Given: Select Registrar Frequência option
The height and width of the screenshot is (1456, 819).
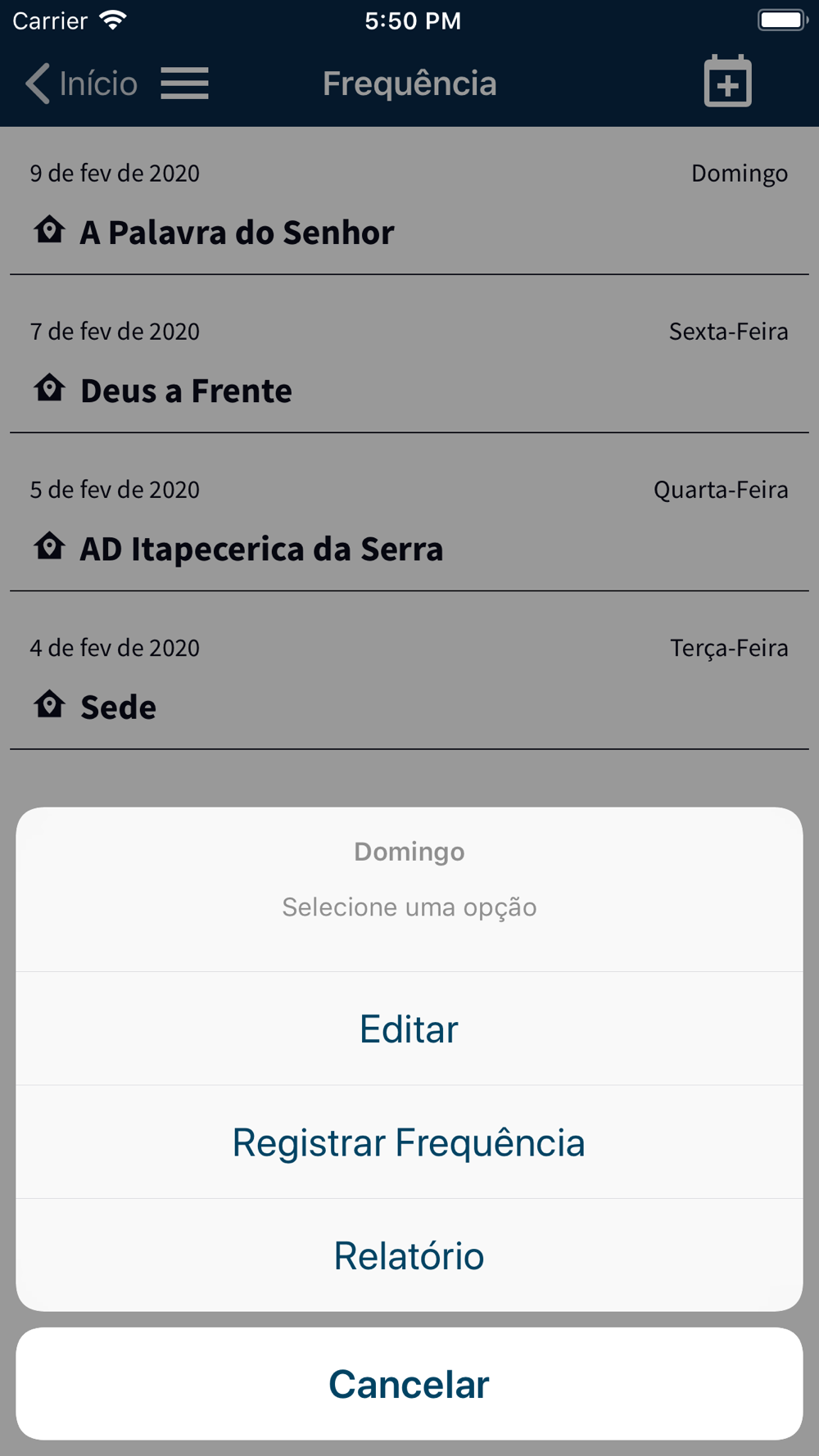Looking at the screenshot, I should (409, 1142).
